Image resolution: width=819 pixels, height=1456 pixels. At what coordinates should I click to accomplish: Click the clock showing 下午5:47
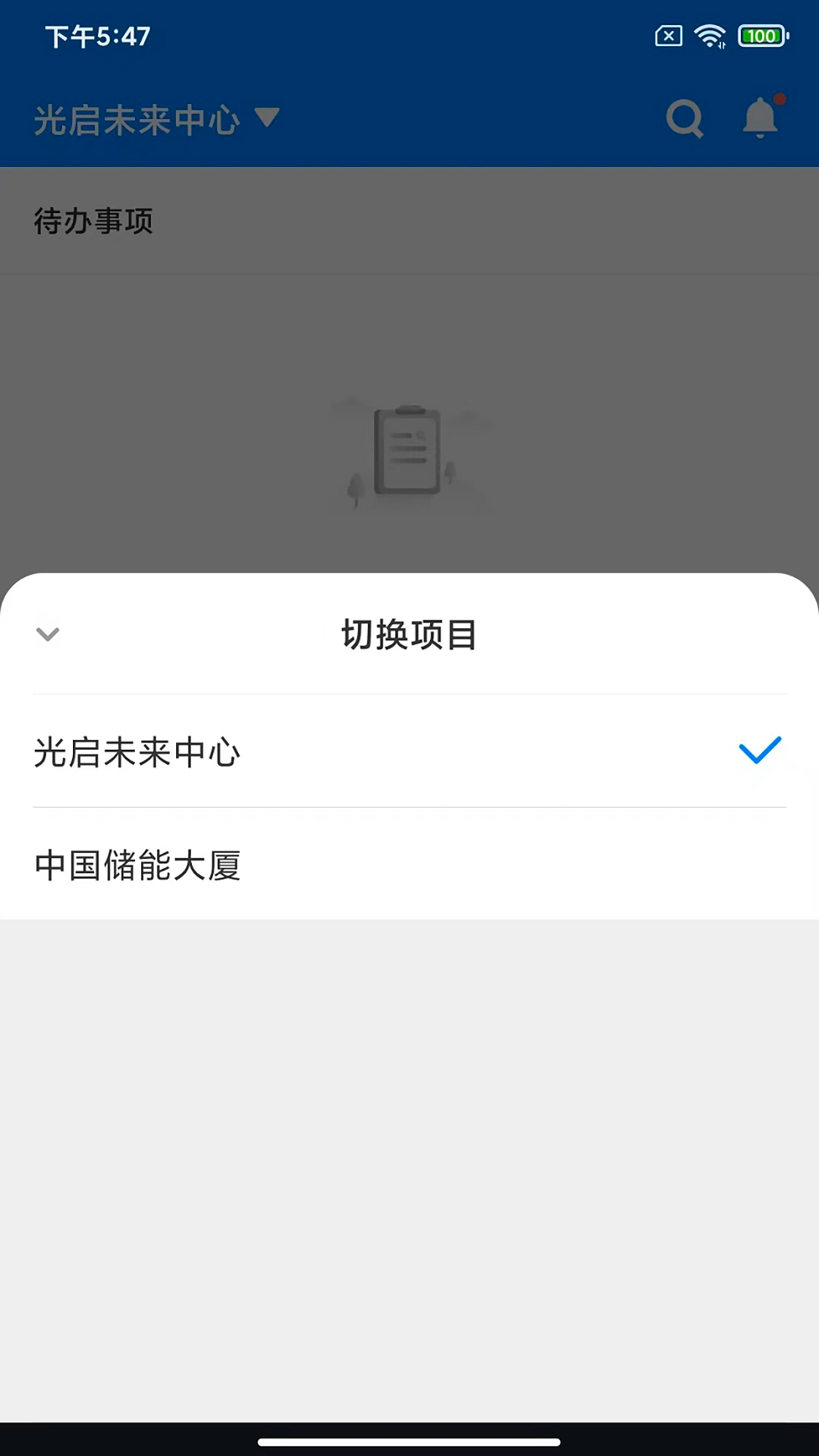[x=97, y=35]
